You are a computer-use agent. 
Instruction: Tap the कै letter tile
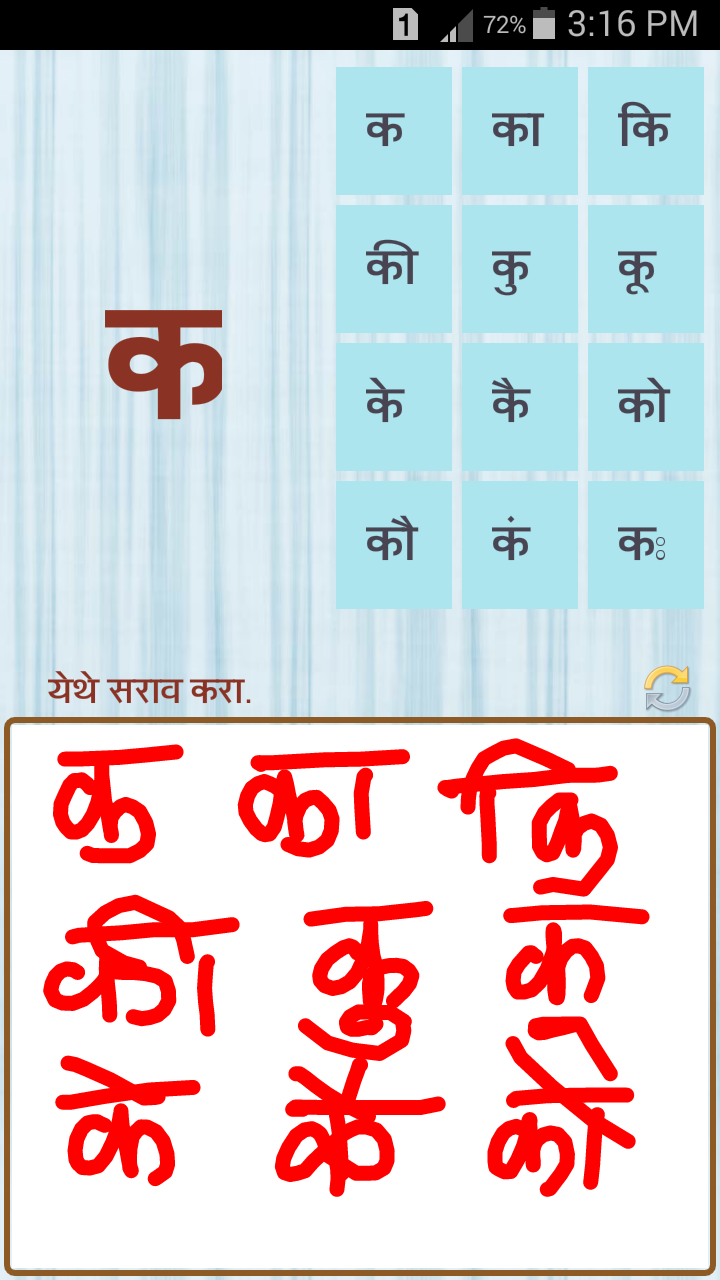point(519,407)
